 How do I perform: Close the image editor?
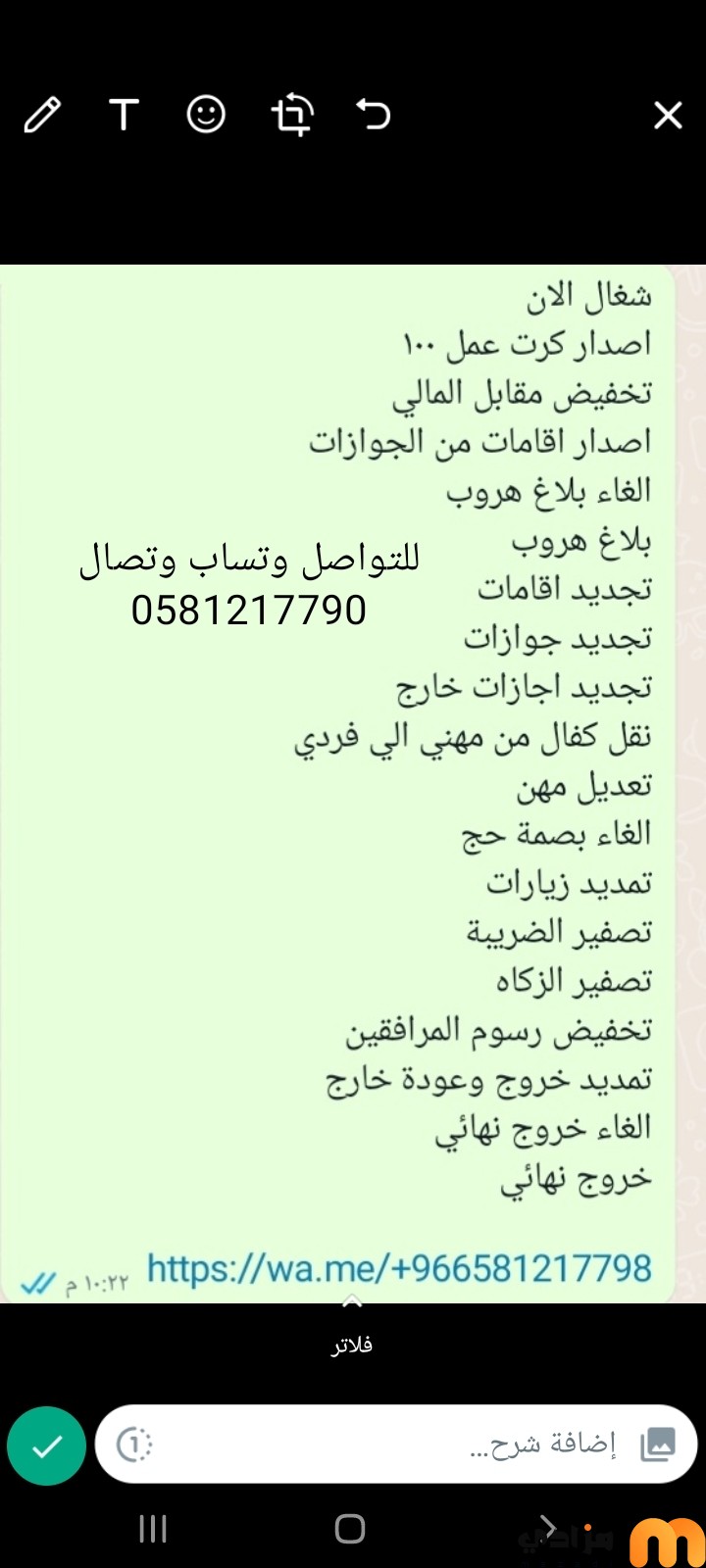[668, 116]
